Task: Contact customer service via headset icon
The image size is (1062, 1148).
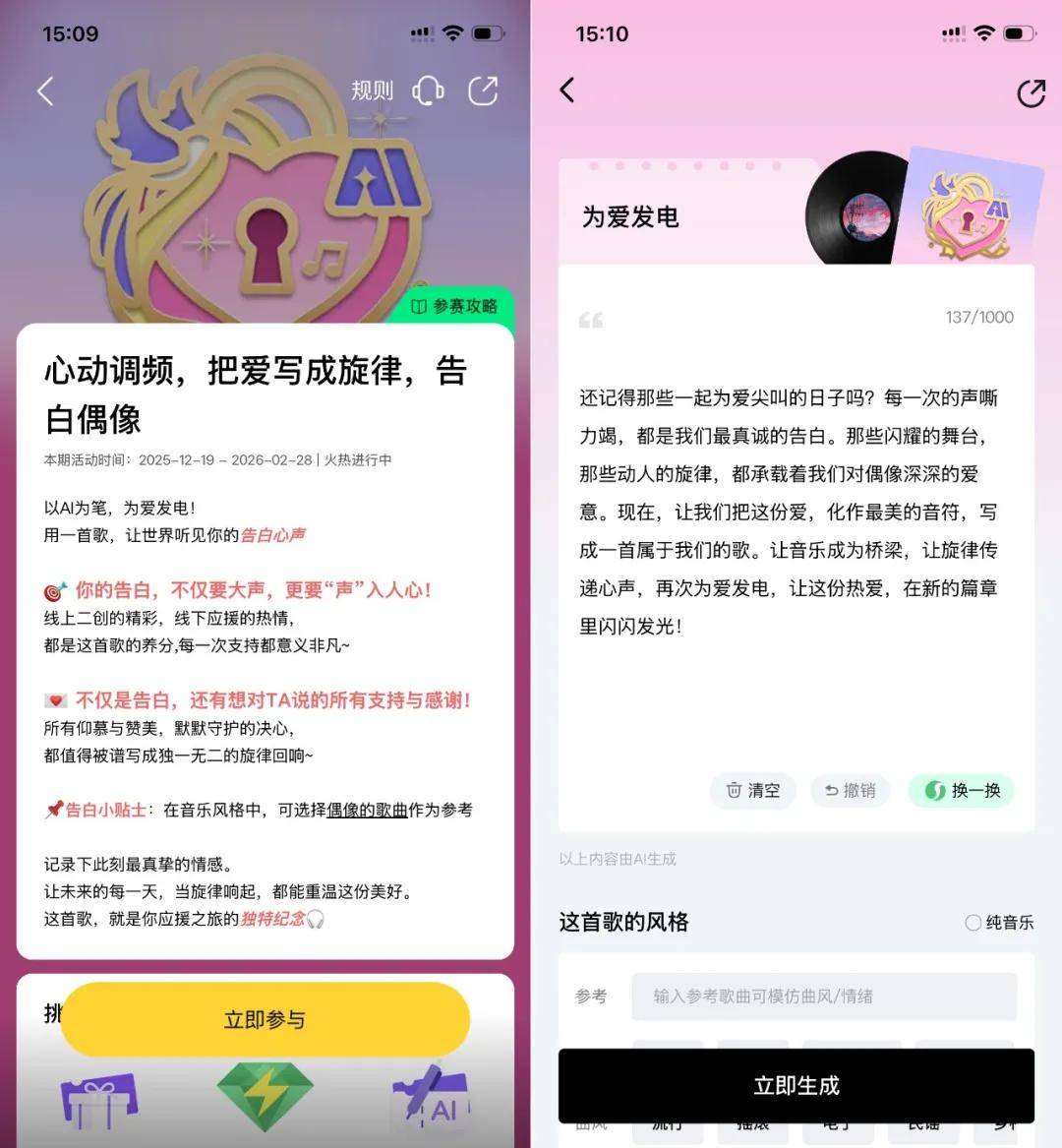Action: tap(428, 91)
